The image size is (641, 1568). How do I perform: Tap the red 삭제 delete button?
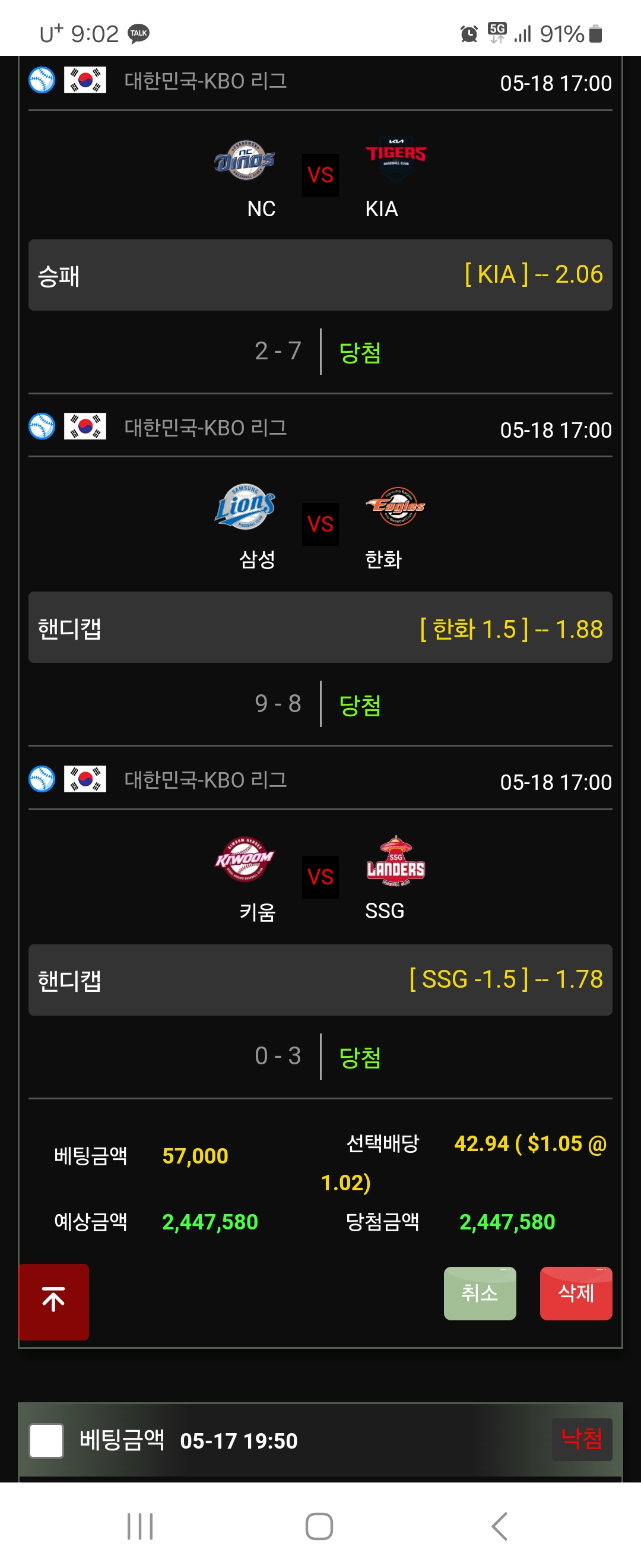coord(575,1293)
